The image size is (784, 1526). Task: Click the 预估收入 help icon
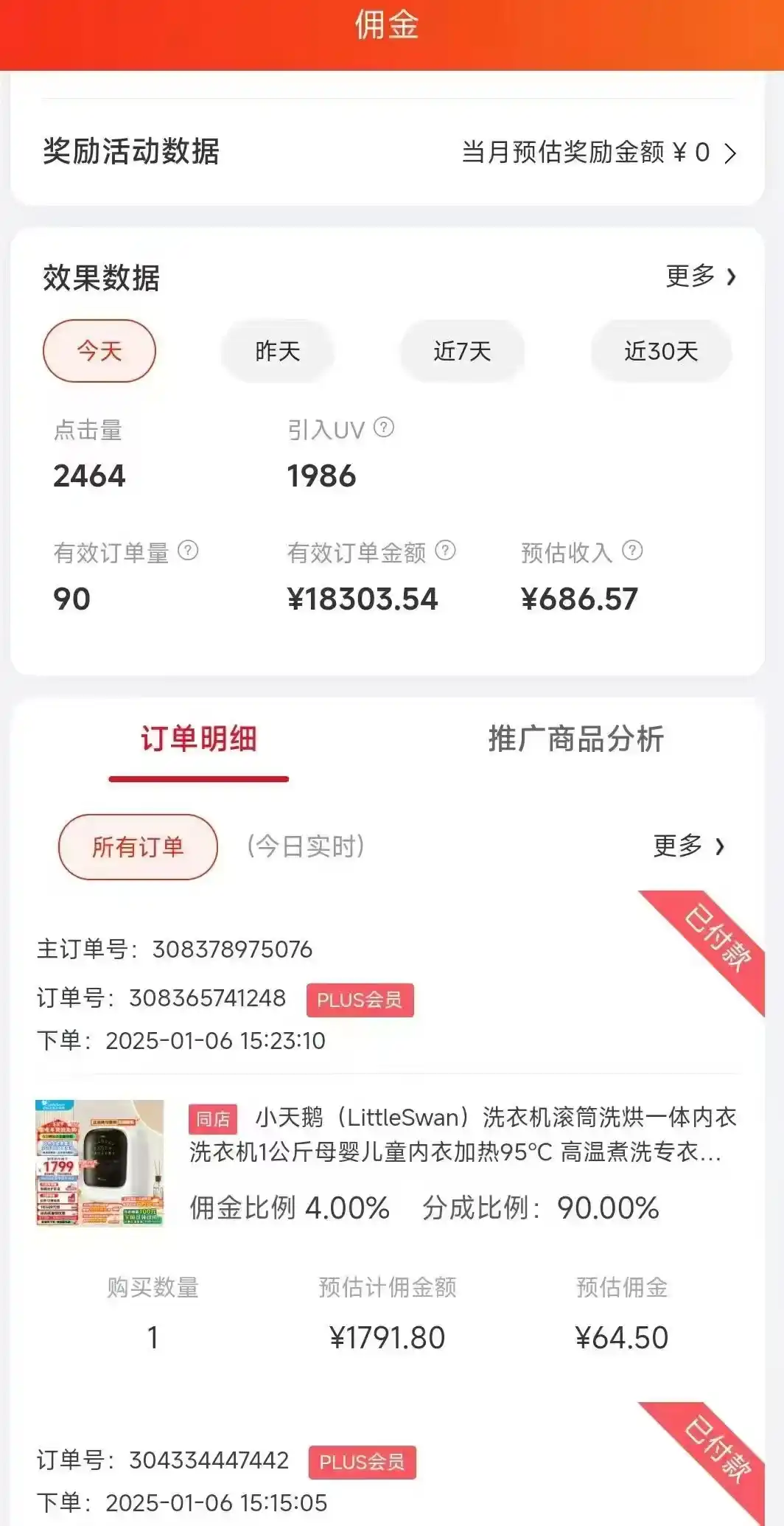pos(631,549)
